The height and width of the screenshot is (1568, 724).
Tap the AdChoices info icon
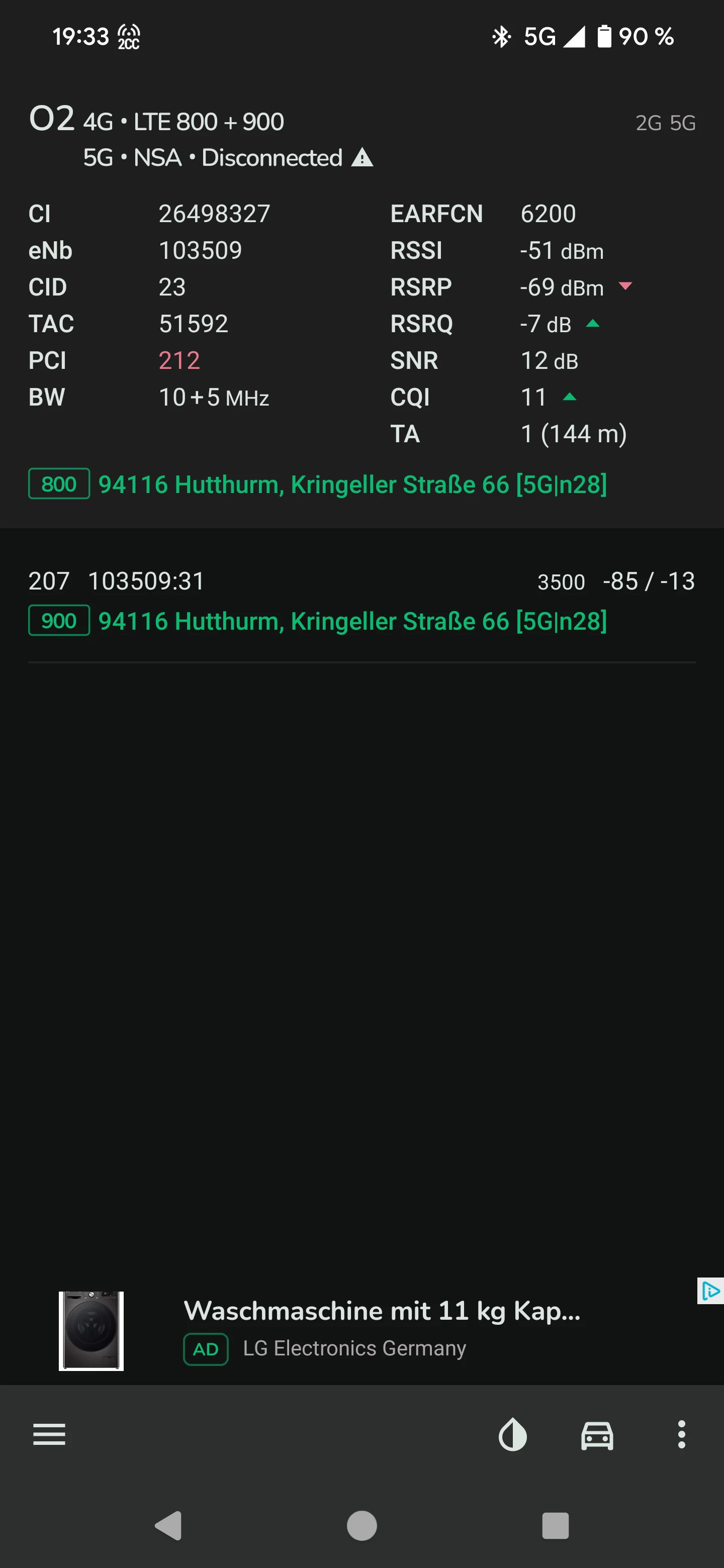pos(709,1290)
